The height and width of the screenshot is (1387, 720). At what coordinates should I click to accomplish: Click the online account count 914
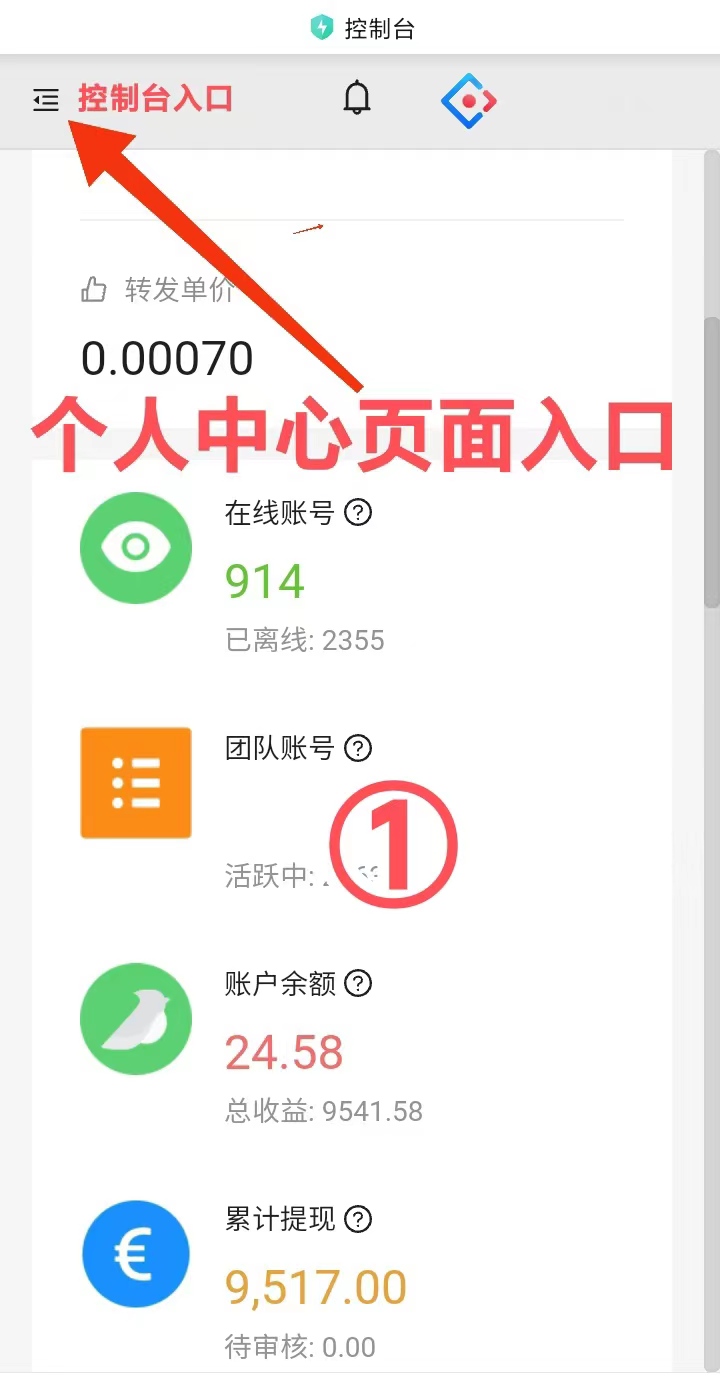point(264,581)
